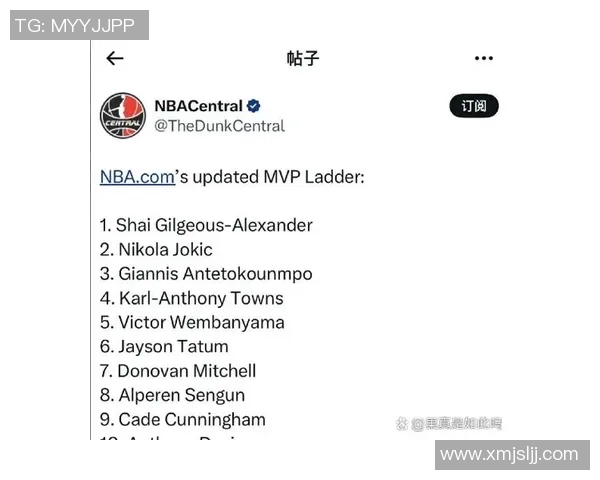Open the NBACentral profile avatar

click(x=123, y=115)
